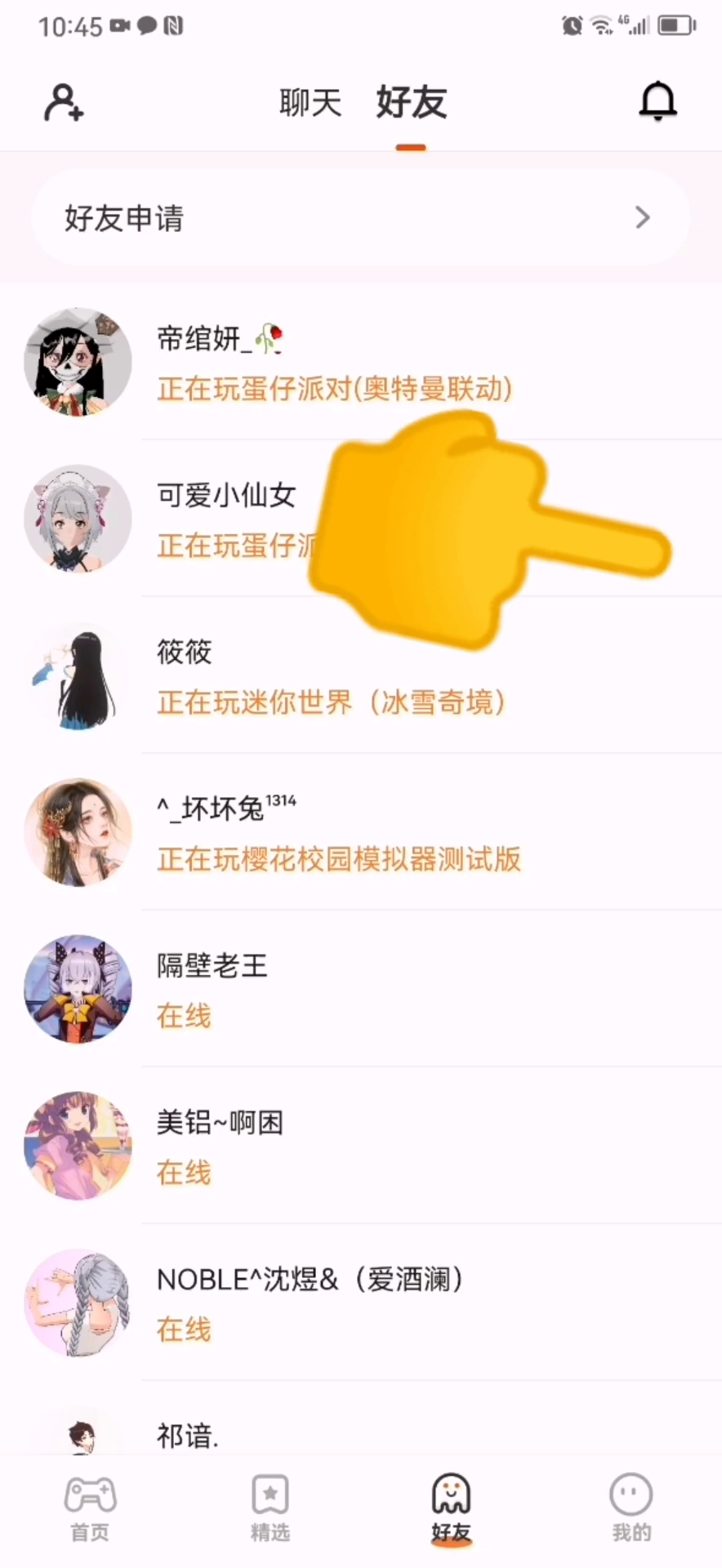Open friend 美铝~啊困

point(327,1147)
